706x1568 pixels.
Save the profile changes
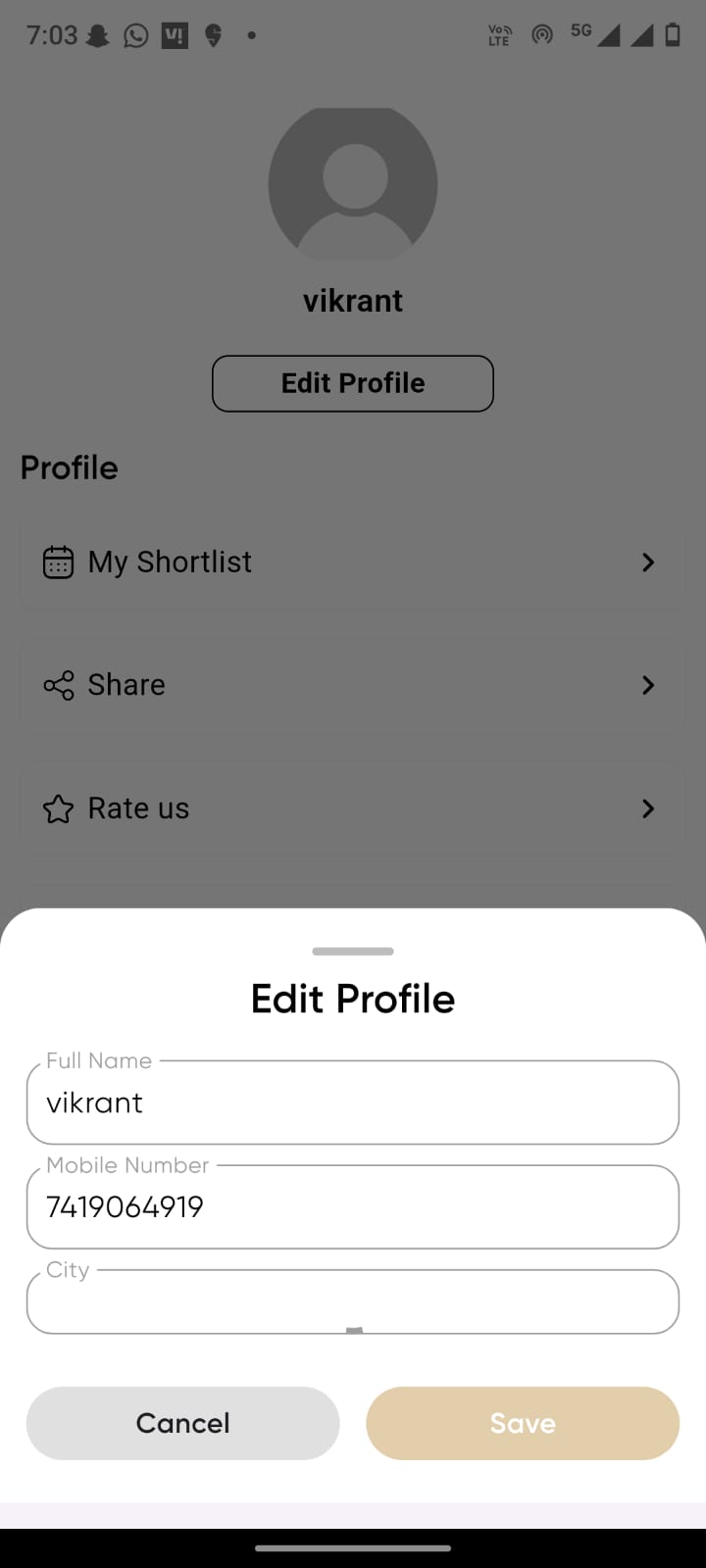tap(523, 1423)
